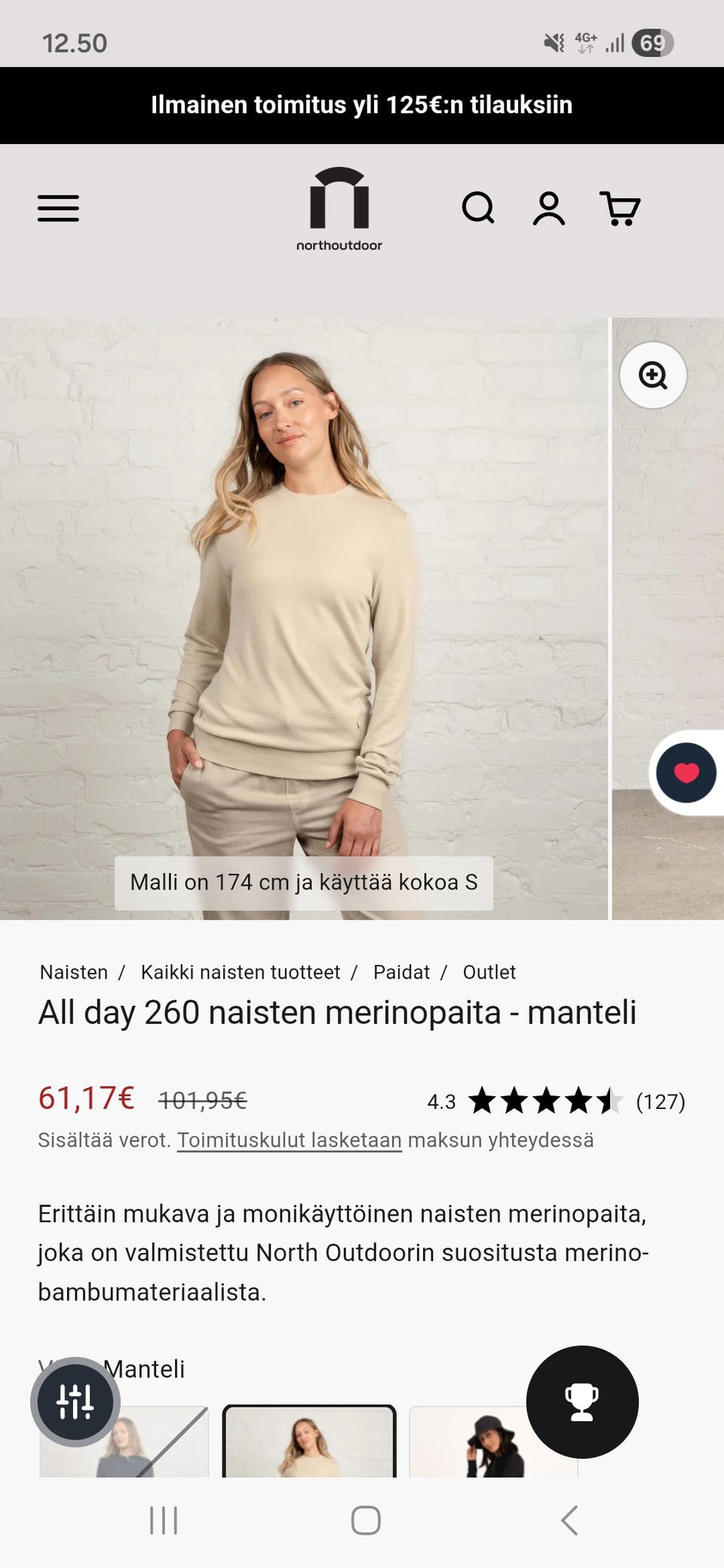The height and width of the screenshot is (1568, 724).
Task: Expand the next product image
Action: click(667, 618)
